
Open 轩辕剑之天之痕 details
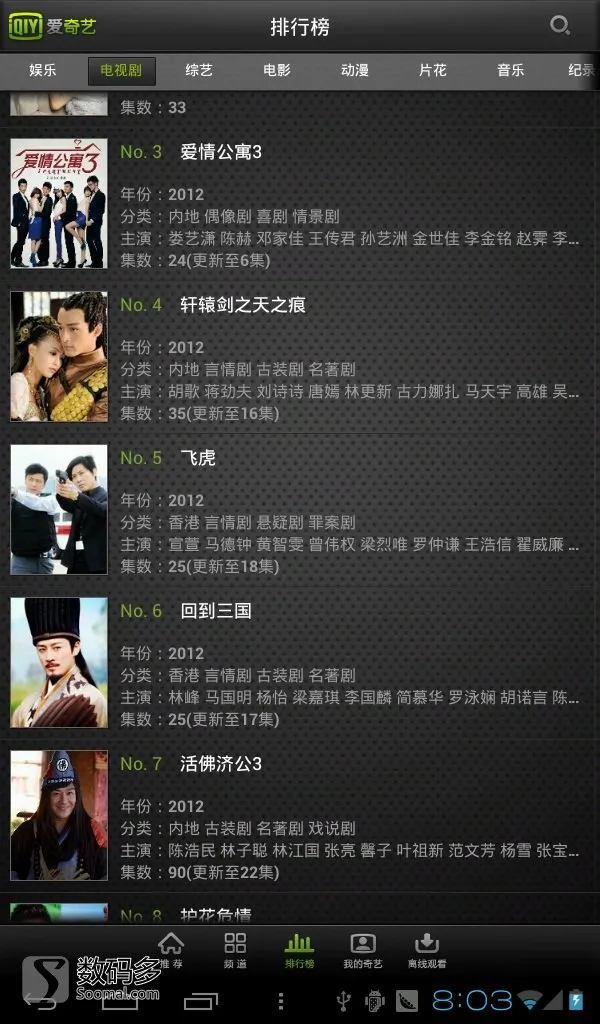pos(300,358)
